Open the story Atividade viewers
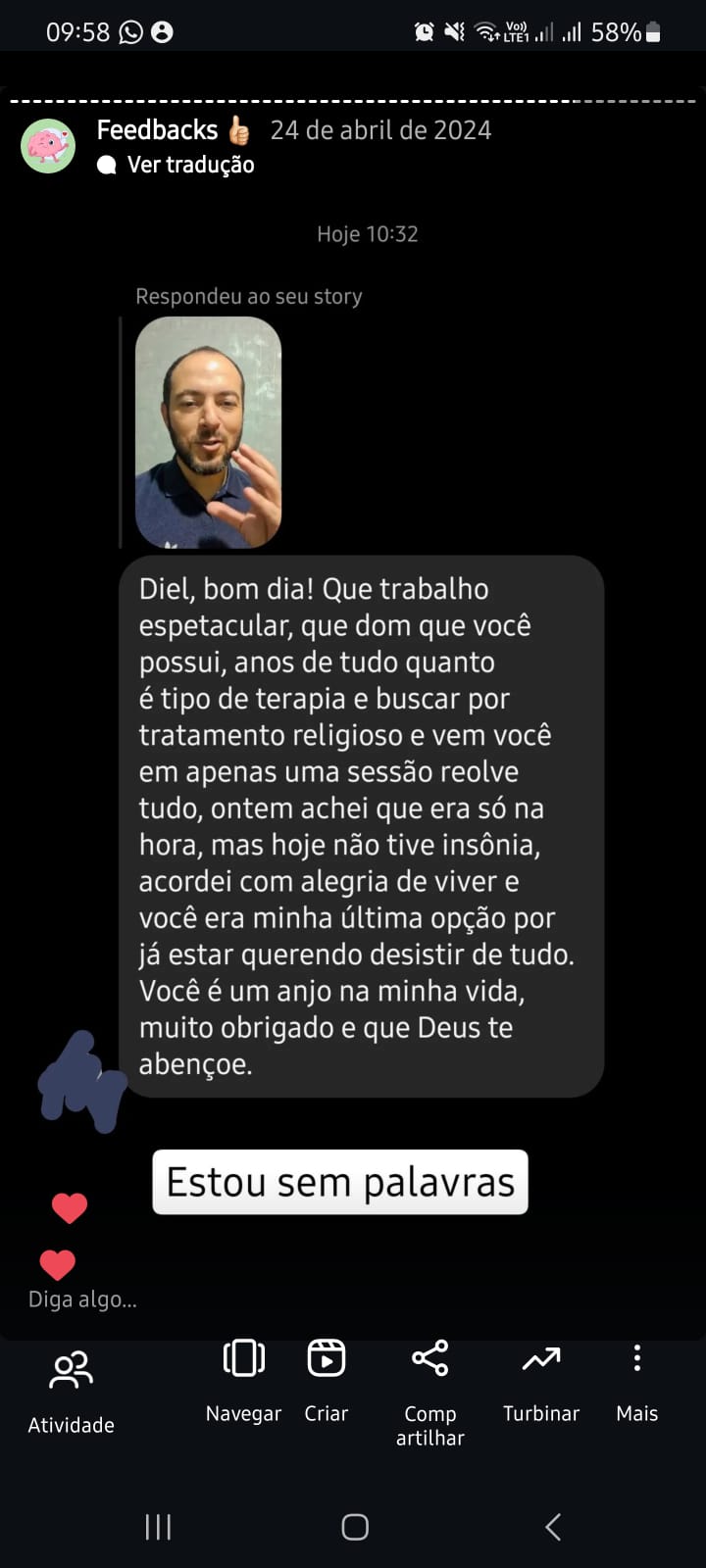The width and height of the screenshot is (706, 1568). 71,1388
